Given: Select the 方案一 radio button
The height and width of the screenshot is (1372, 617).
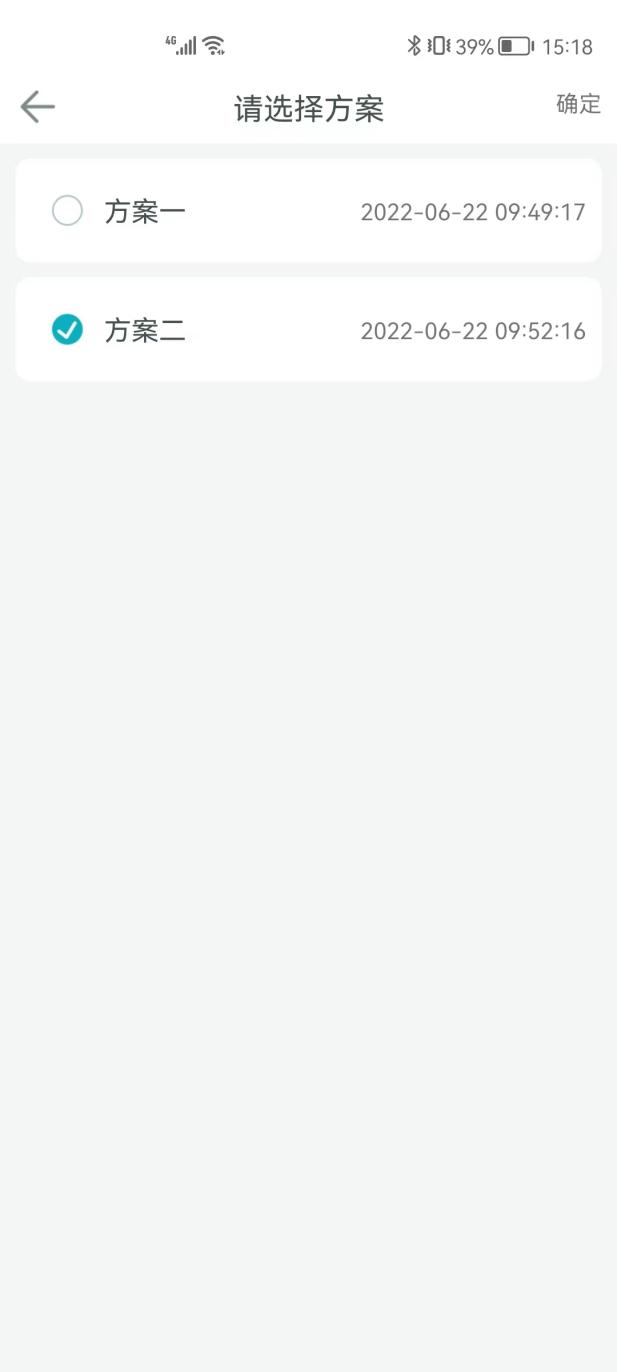Looking at the screenshot, I should click(67, 211).
